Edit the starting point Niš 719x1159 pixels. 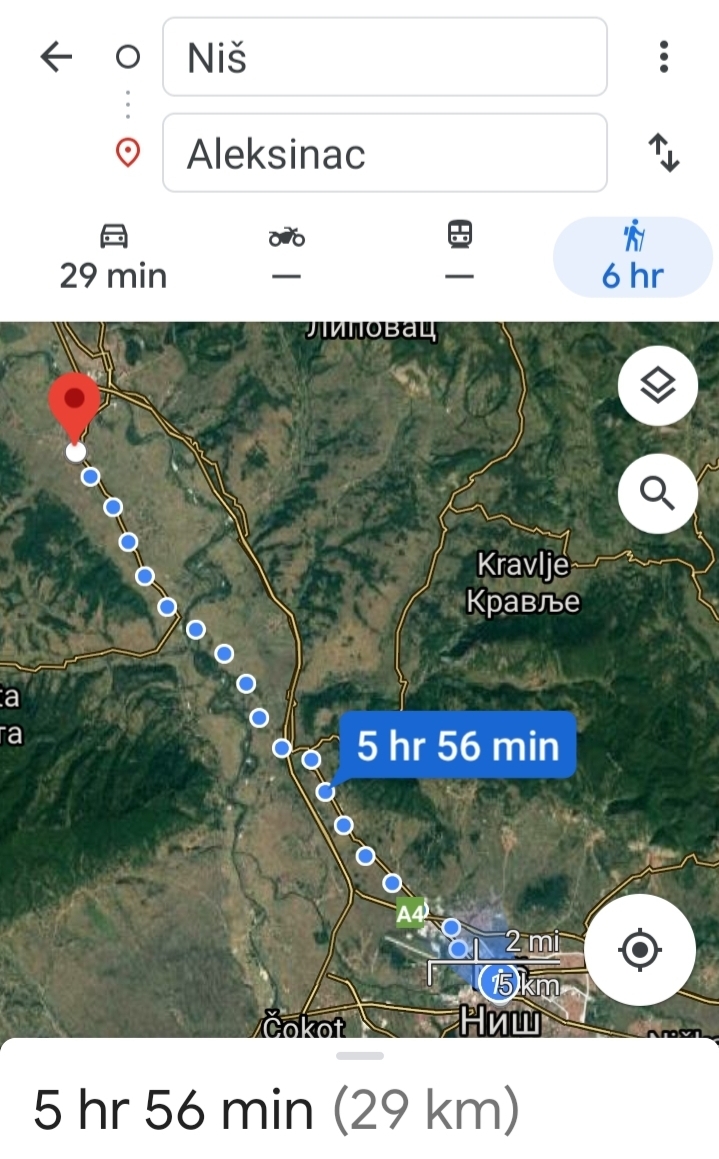click(384, 58)
